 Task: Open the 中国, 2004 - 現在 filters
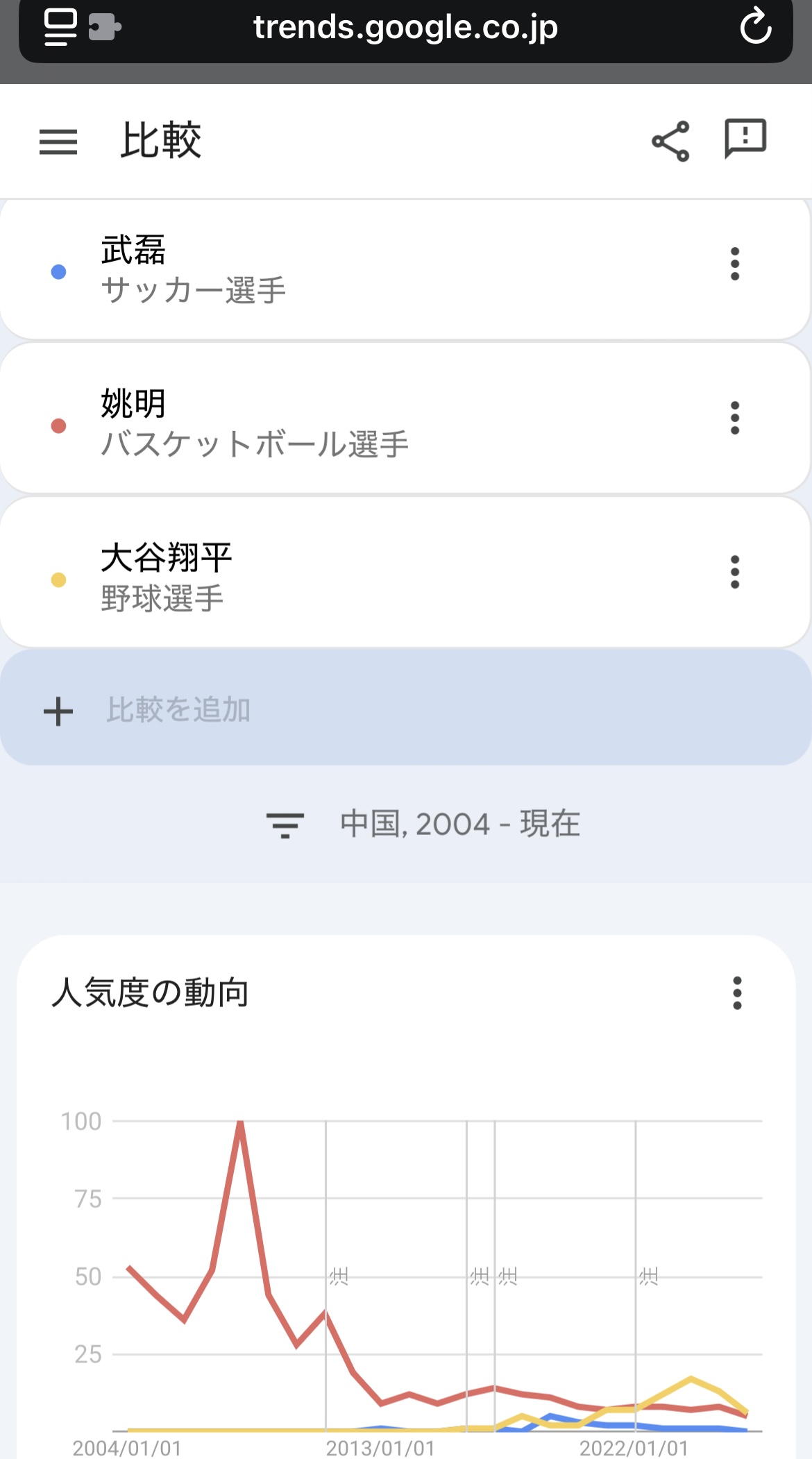point(423,824)
